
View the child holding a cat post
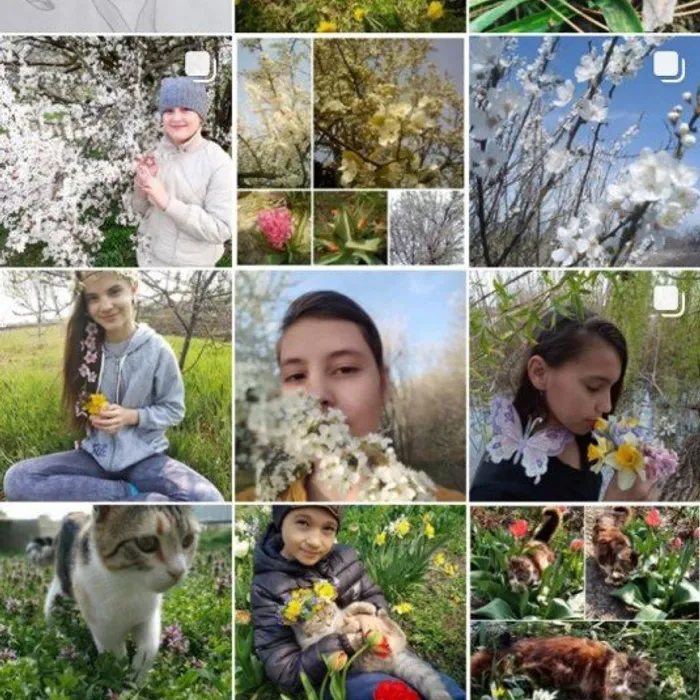pos(350,602)
